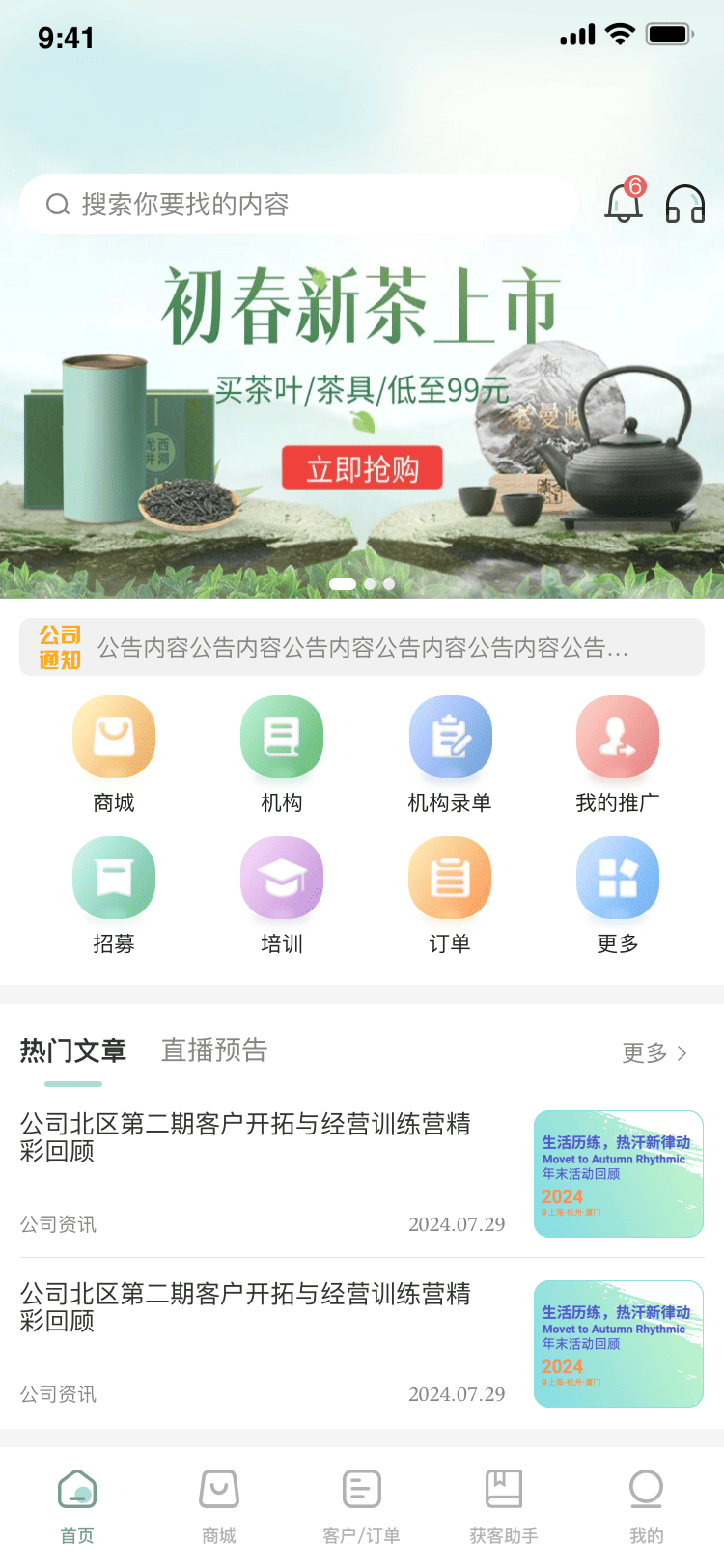Open the 订单 orders icon

tap(450, 893)
